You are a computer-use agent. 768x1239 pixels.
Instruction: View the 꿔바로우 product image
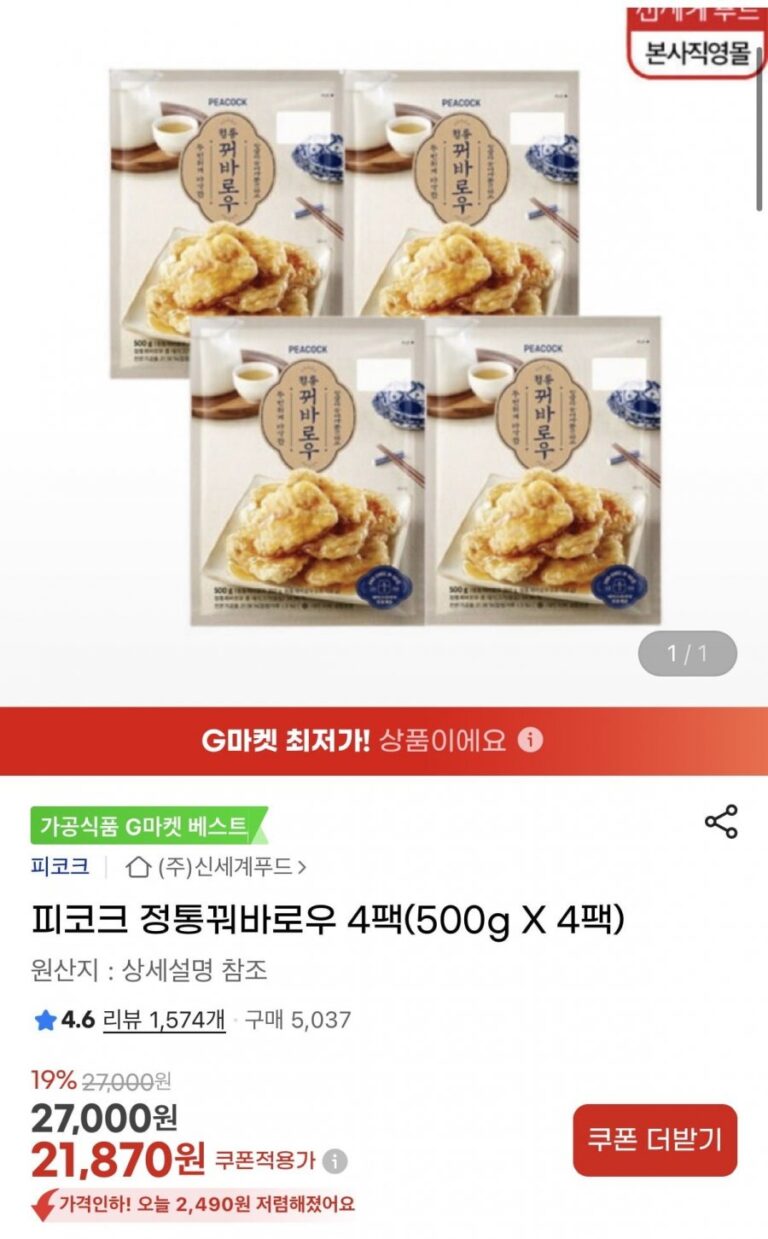[385, 345]
